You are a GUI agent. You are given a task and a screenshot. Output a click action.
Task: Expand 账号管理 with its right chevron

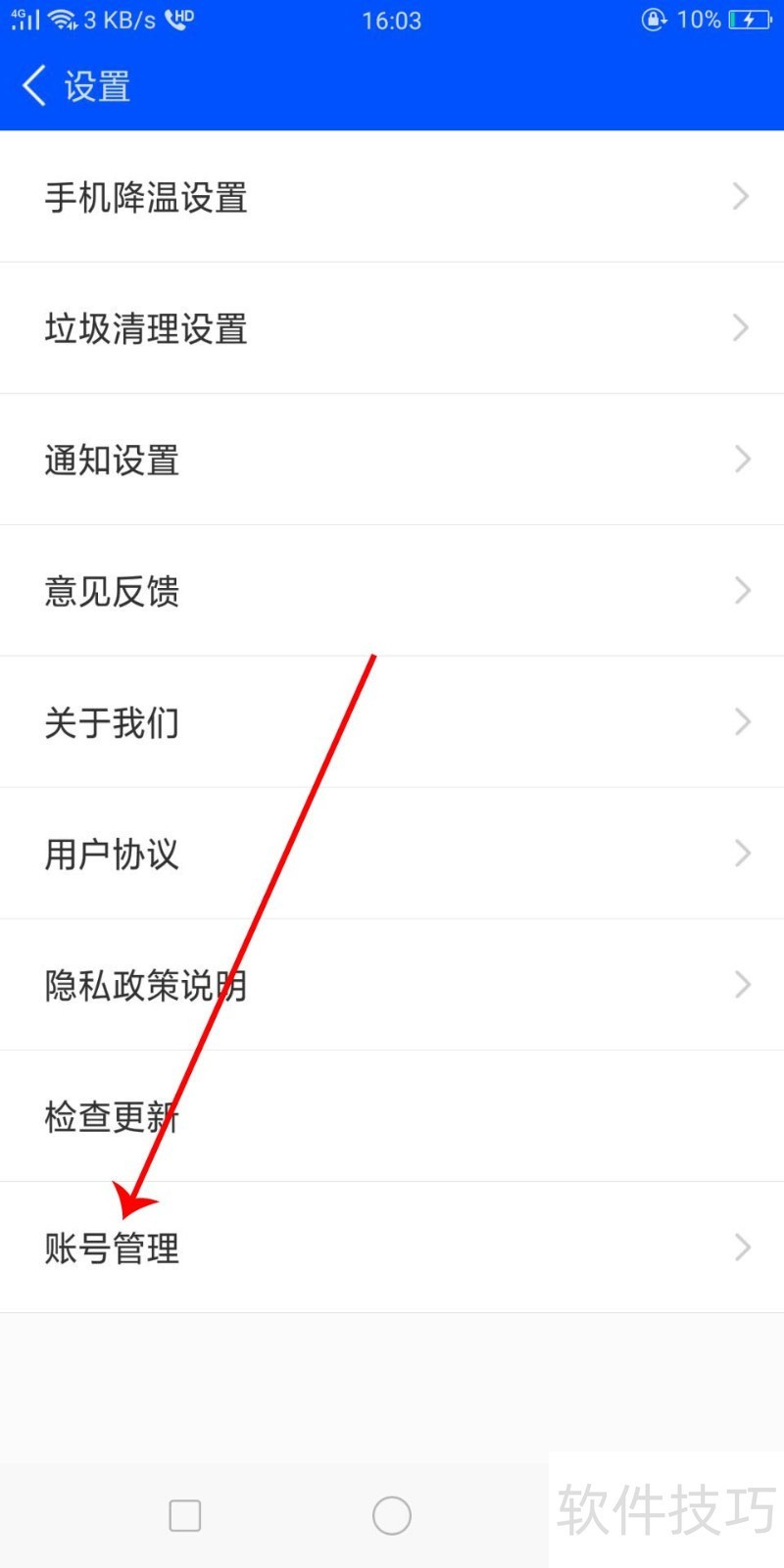coord(741,1248)
